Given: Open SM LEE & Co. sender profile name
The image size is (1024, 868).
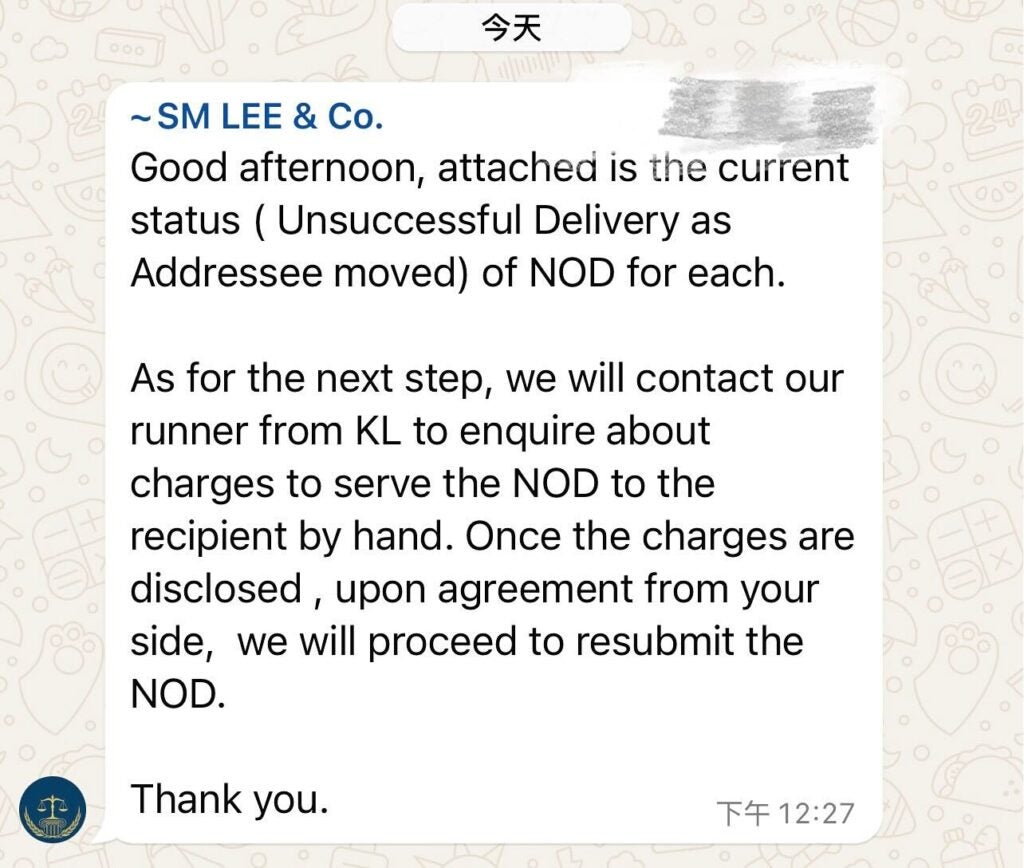Looking at the screenshot, I should point(257,117).
